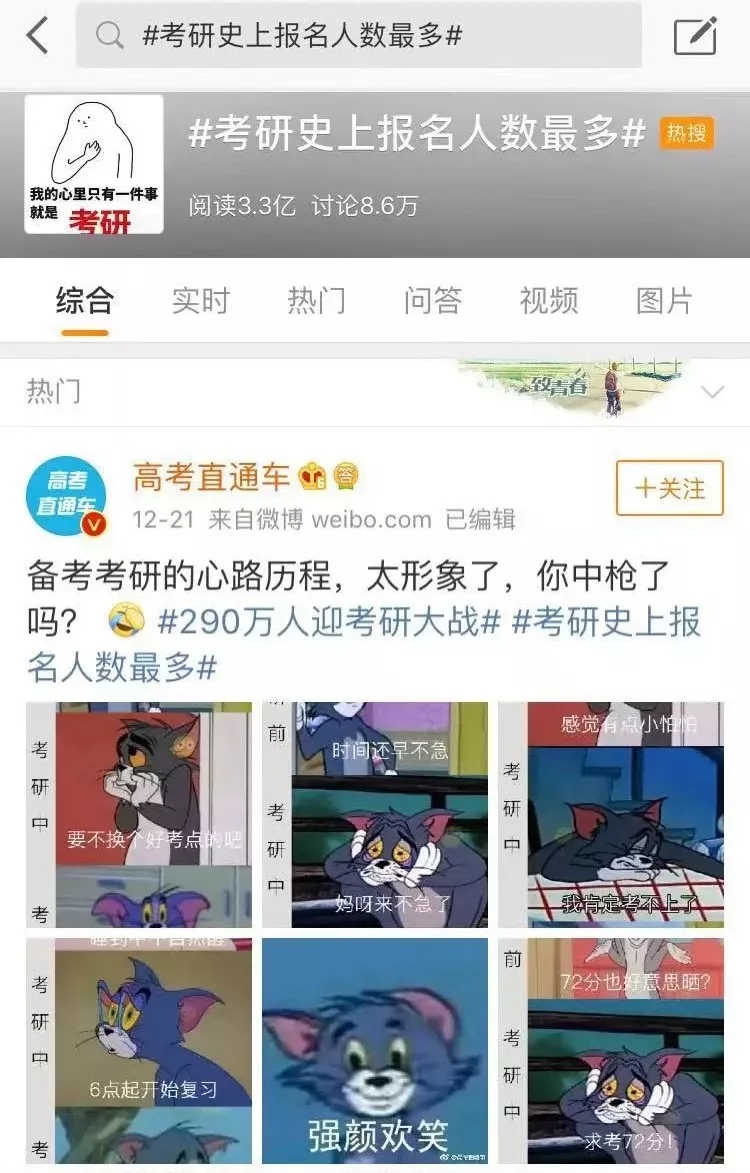View the image captioned 6点起开始复习

[139, 1050]
